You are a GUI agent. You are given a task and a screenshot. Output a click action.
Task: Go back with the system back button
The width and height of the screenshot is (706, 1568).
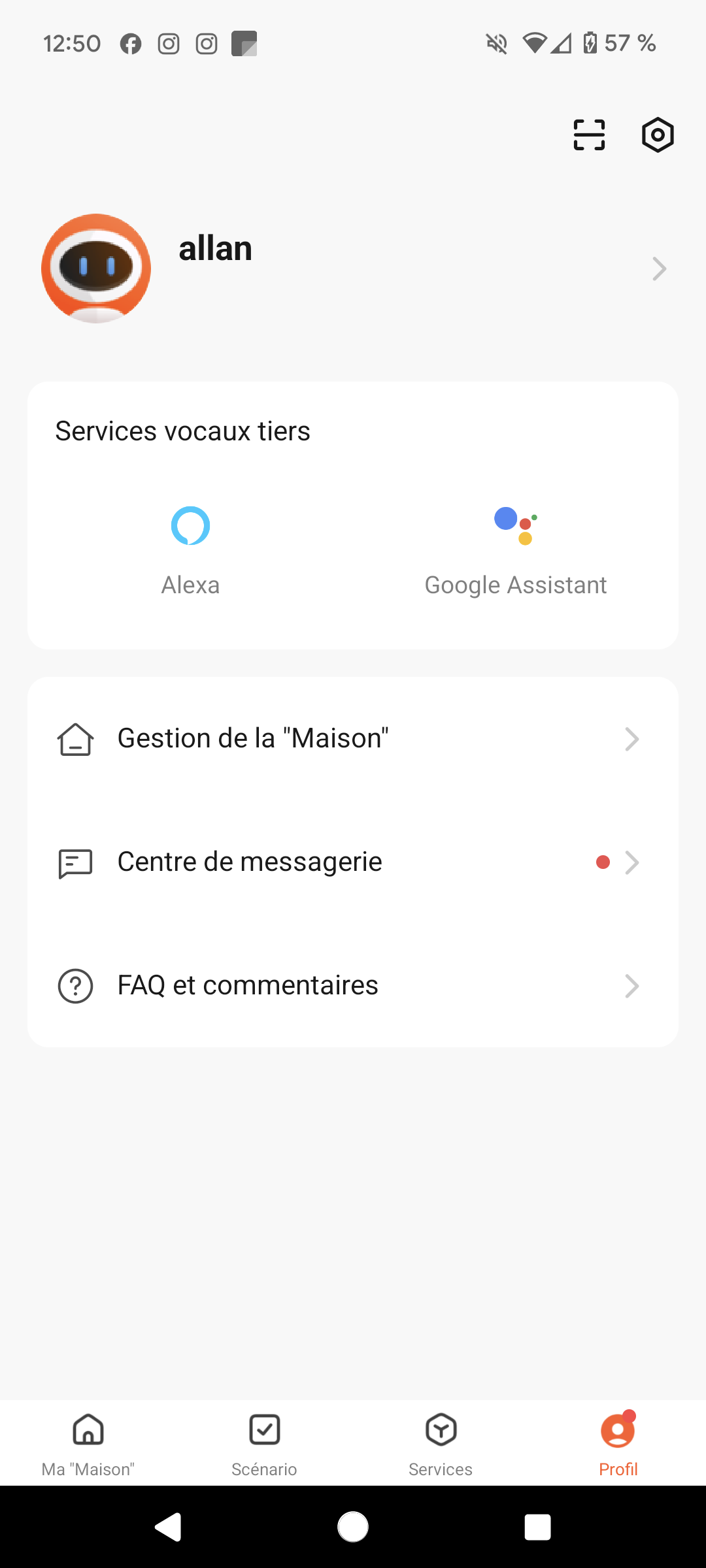pyautogui.click(x=168, y=1527)
